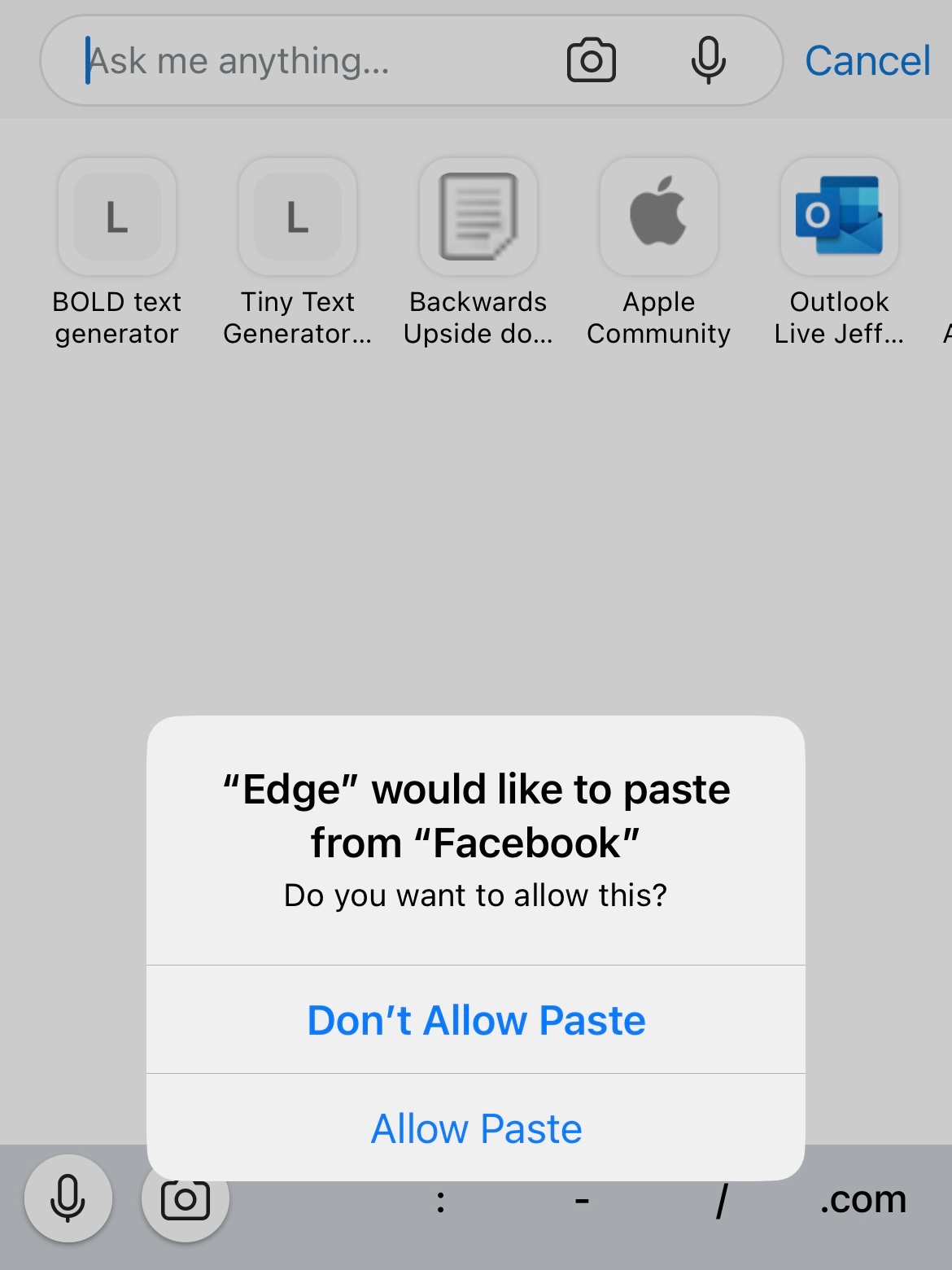Open Backwards Upside down shortcut
Screen dimensions: 952x1270
pos(478,217)
